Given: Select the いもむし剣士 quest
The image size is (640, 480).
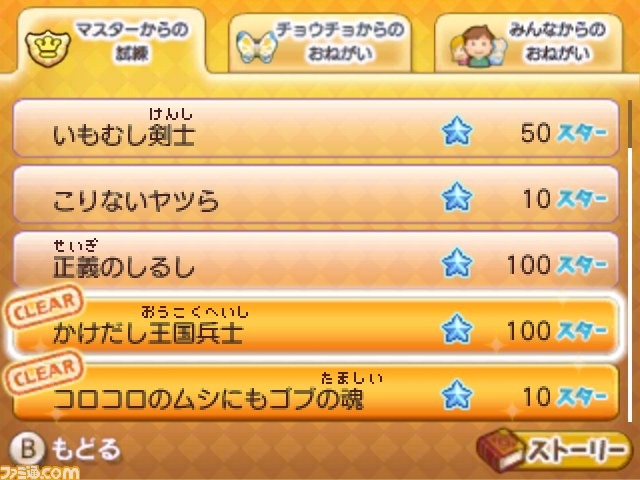Looking at the screenshot, I should [x=315, y=133].
